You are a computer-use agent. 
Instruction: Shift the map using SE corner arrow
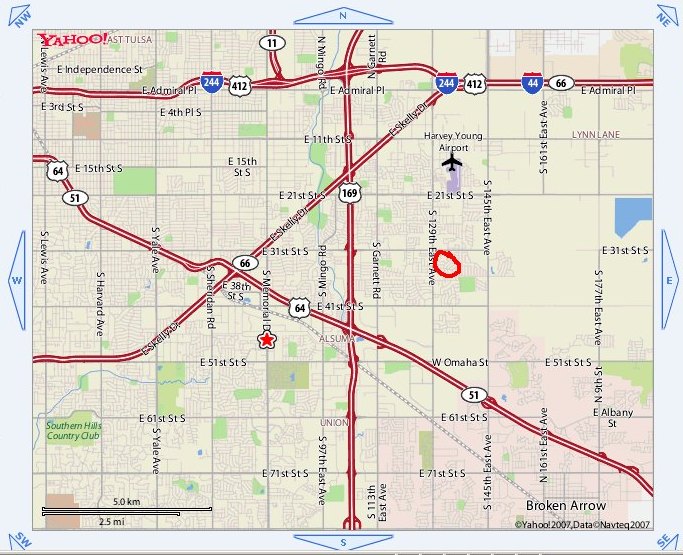[x=665, y=540]
